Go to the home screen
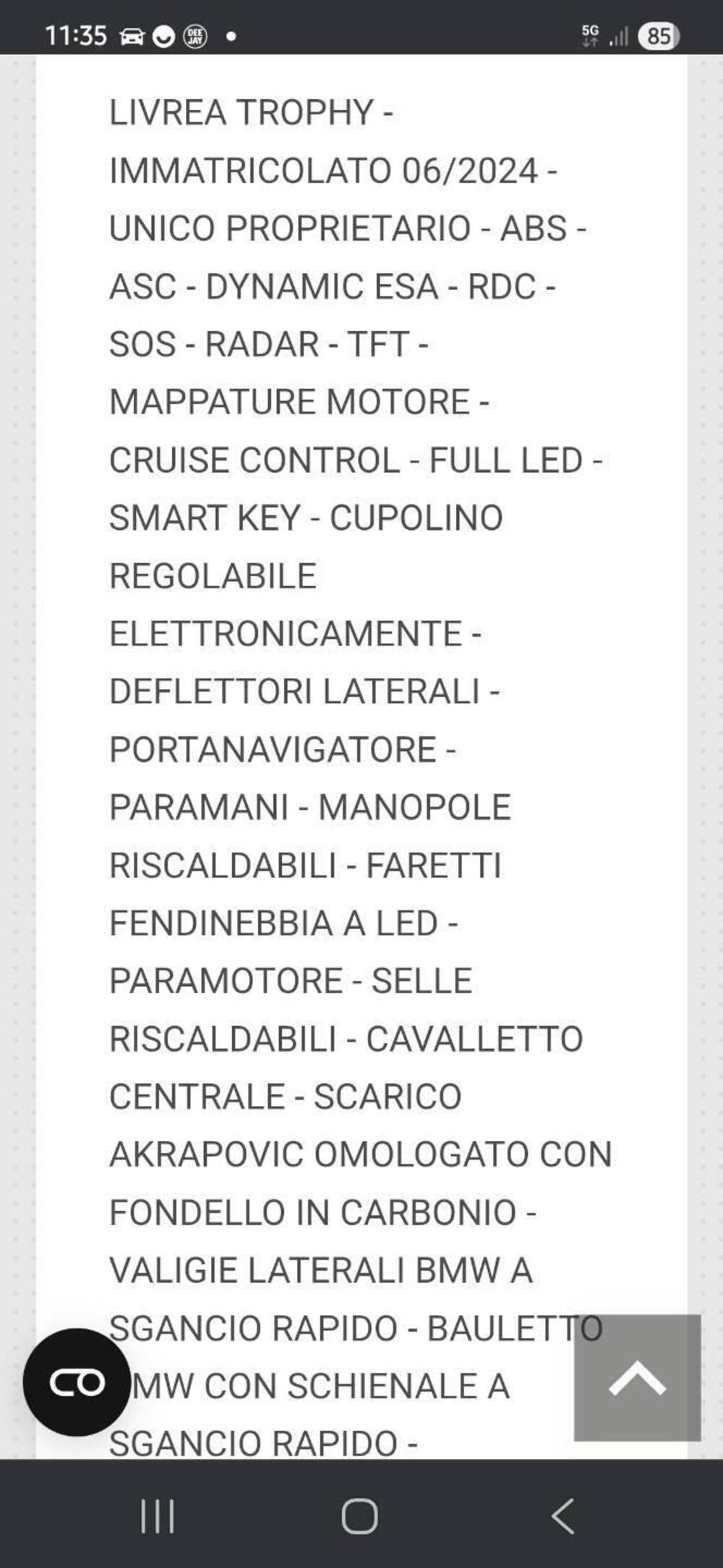723x1568 pixels. click(x=359, y=1515)
